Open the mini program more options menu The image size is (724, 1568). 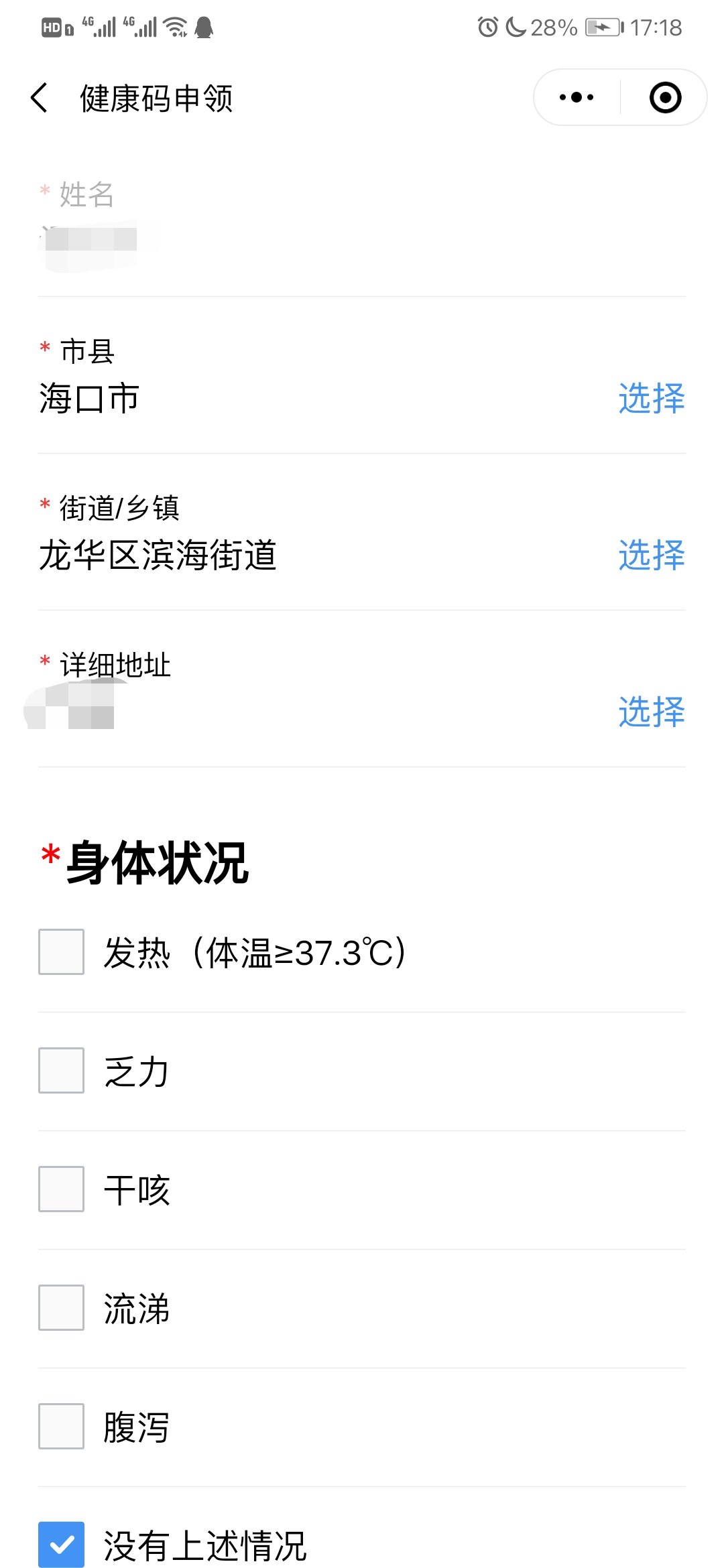click(x=577, y=98)
